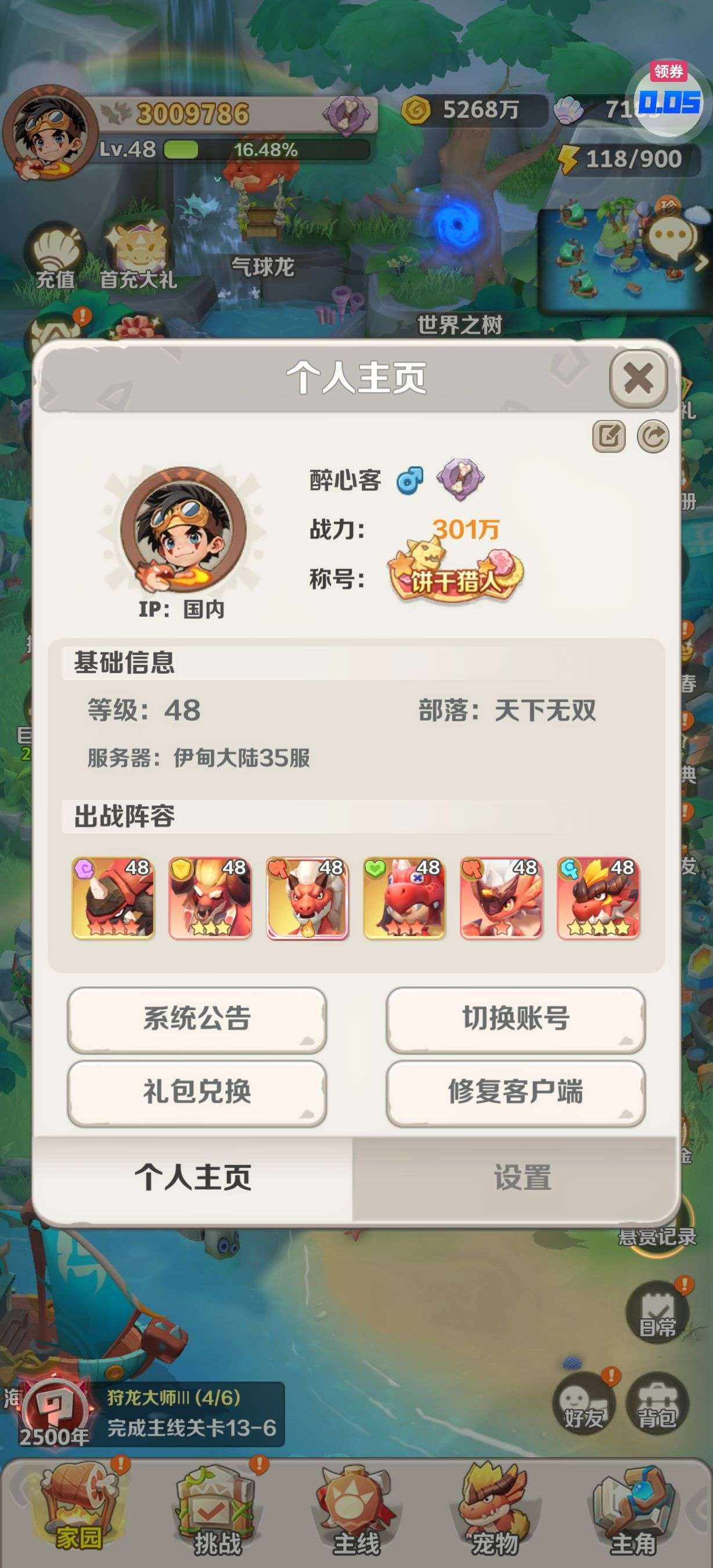
Task: Tap the share arrow icon
Action: point(653,436)
